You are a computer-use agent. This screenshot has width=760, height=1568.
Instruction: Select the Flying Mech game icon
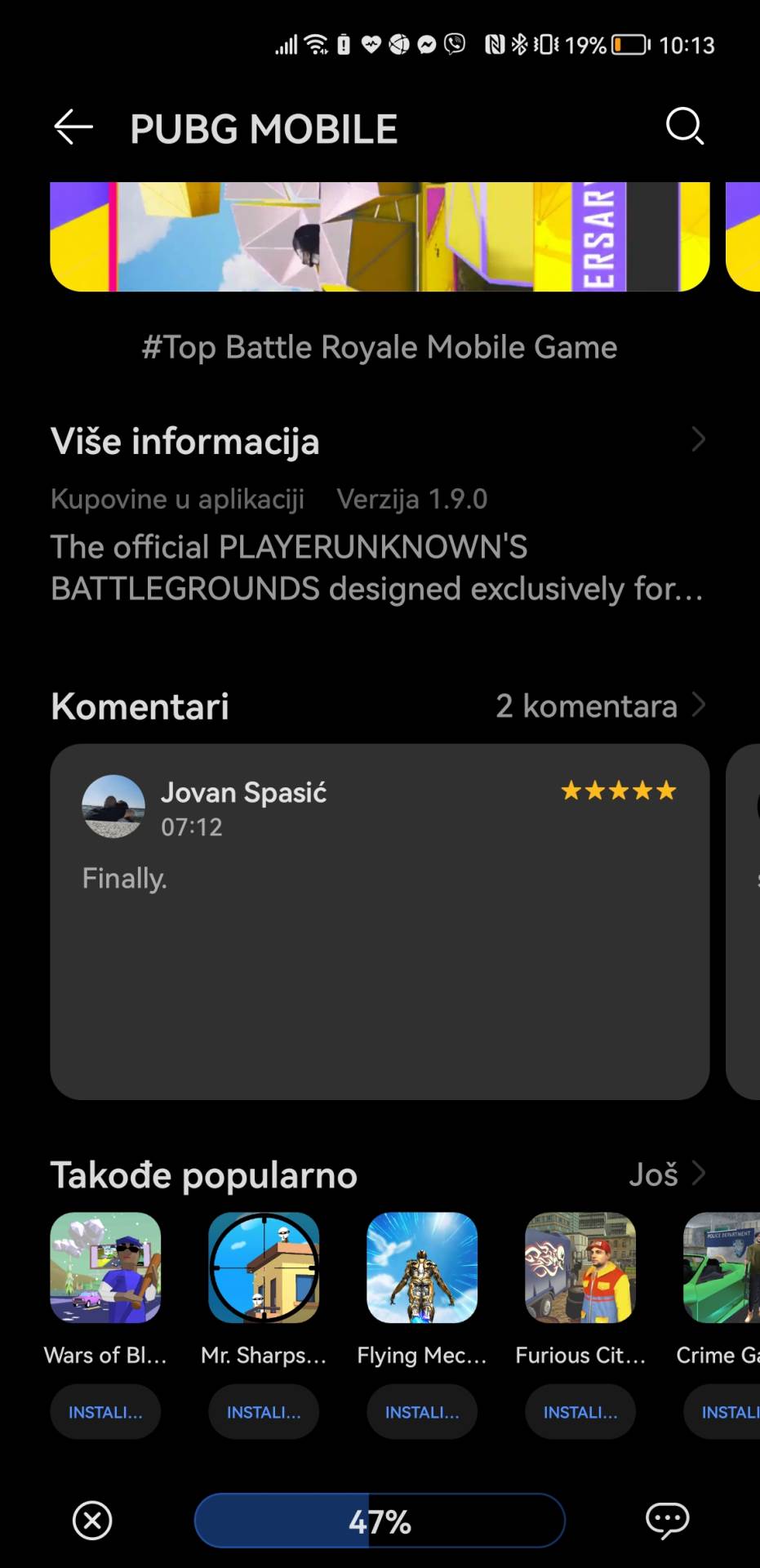[x=422, y=1268]
